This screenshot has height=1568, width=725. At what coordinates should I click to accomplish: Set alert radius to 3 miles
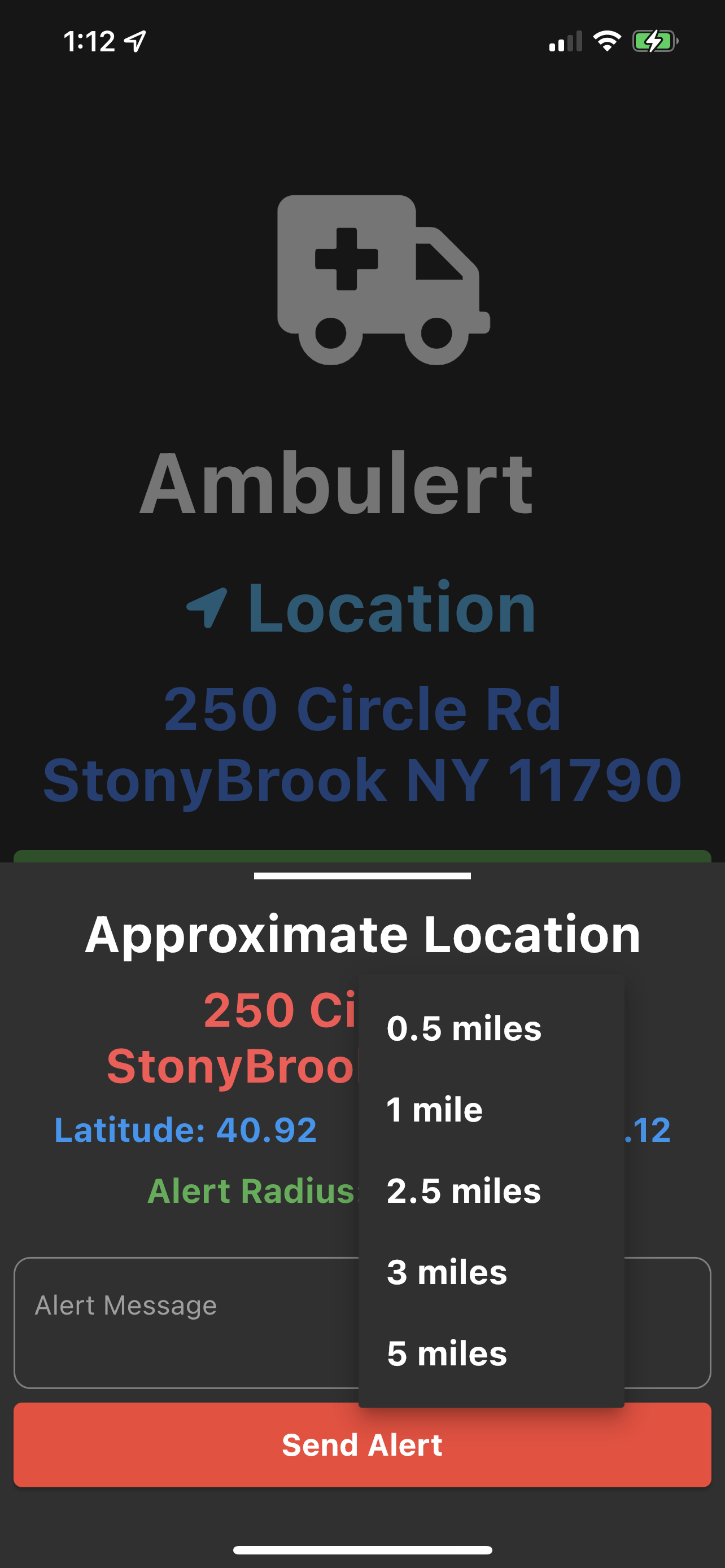447,1272
